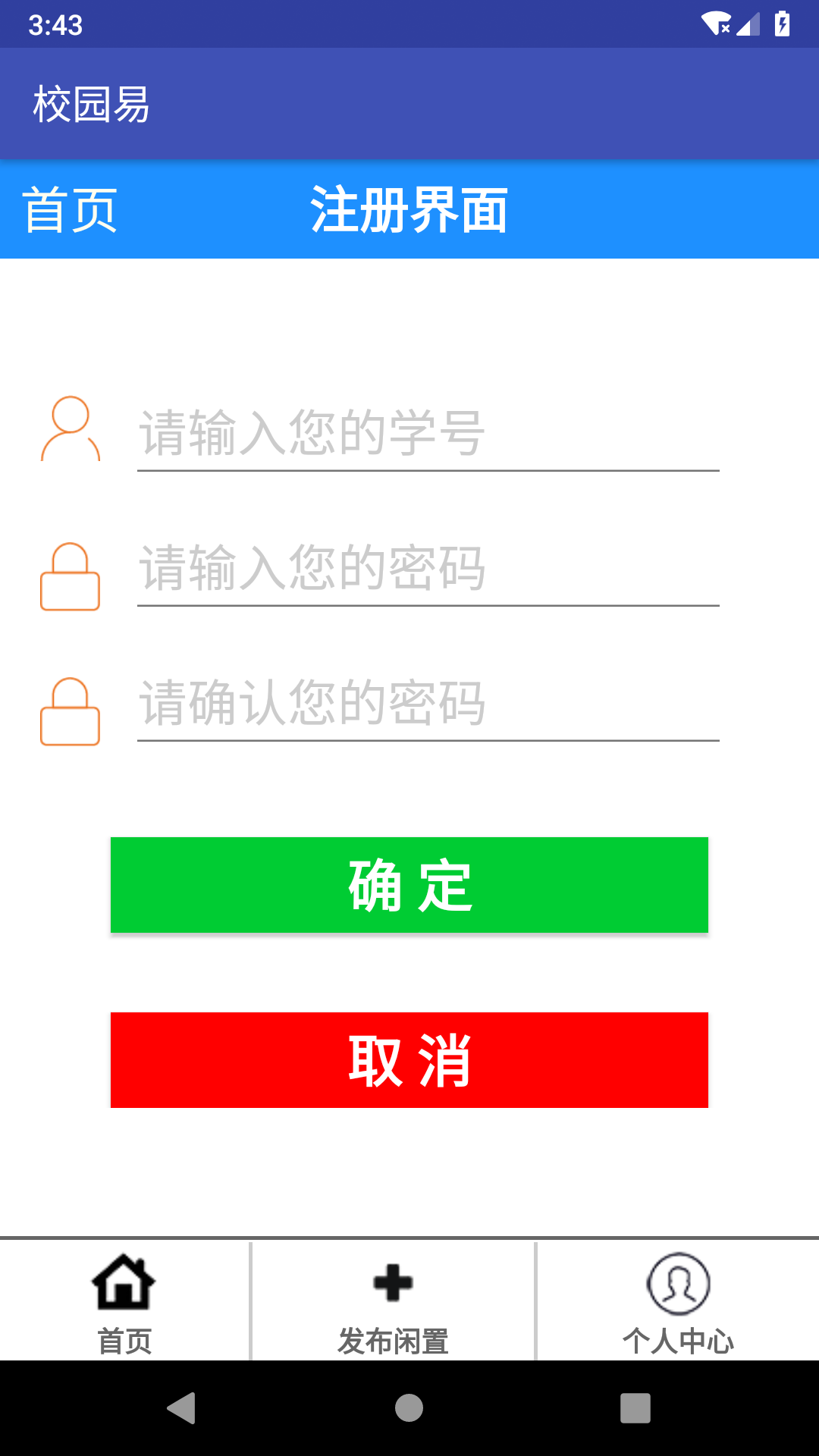Cancel registration with the red 取消 button
Image resolution: width=819 pixels, height=1456 pixels.
409,1060
